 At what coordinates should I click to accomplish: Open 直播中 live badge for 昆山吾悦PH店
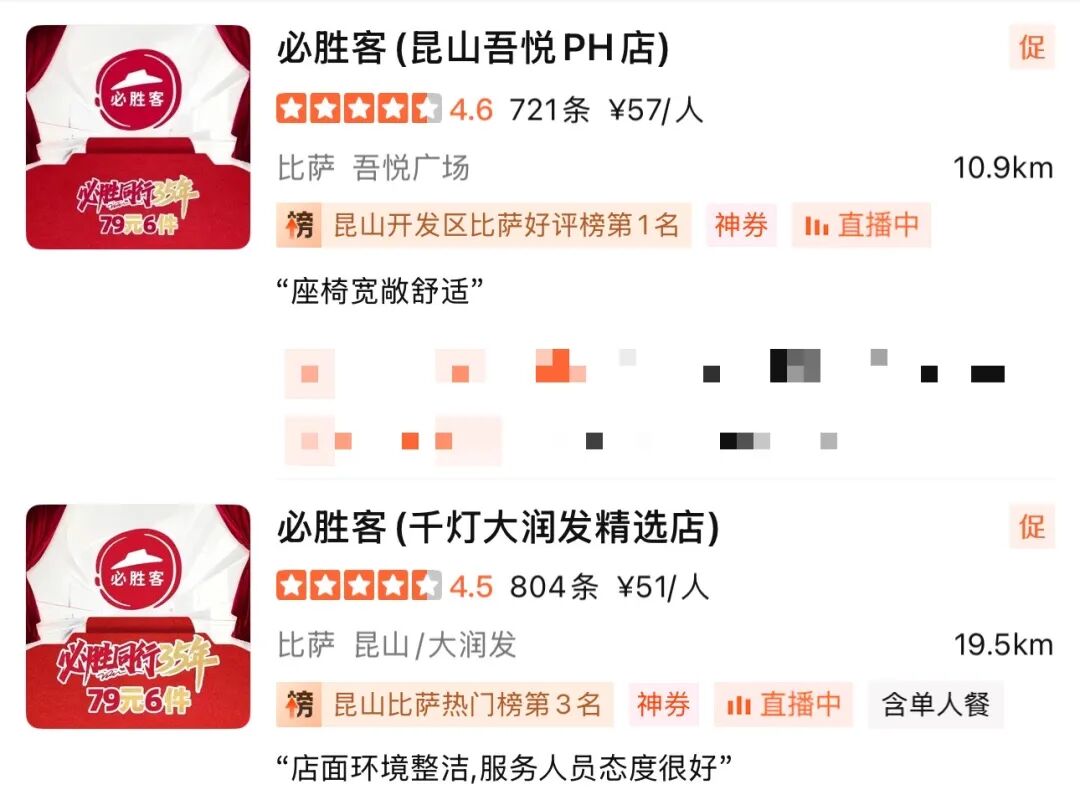(x=862, y=226)
